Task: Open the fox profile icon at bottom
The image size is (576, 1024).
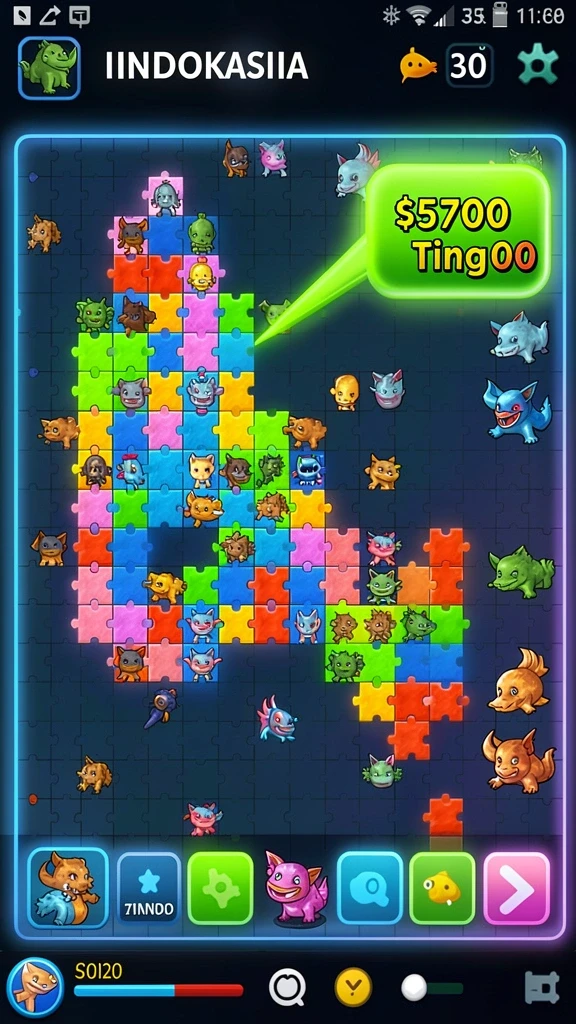Action: click(x=35, y=987)
